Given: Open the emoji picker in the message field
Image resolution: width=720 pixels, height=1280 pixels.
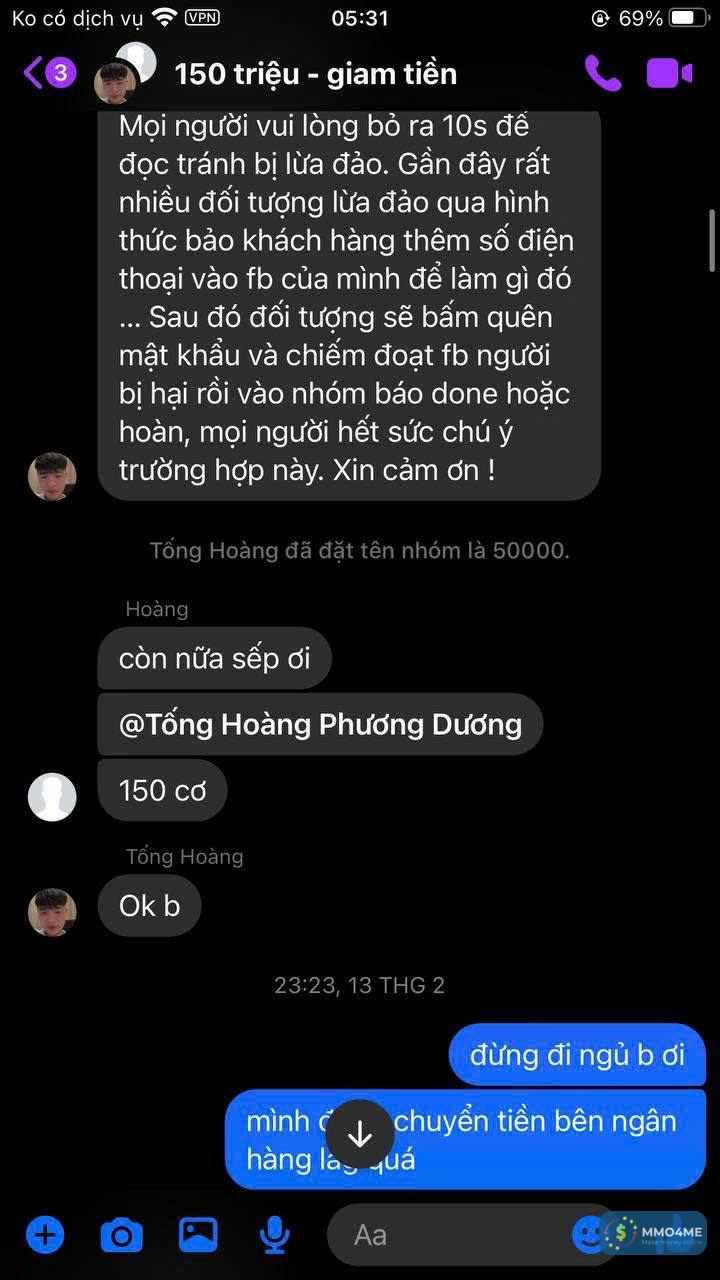Looking at the screenshot, I should (588, 1235).
